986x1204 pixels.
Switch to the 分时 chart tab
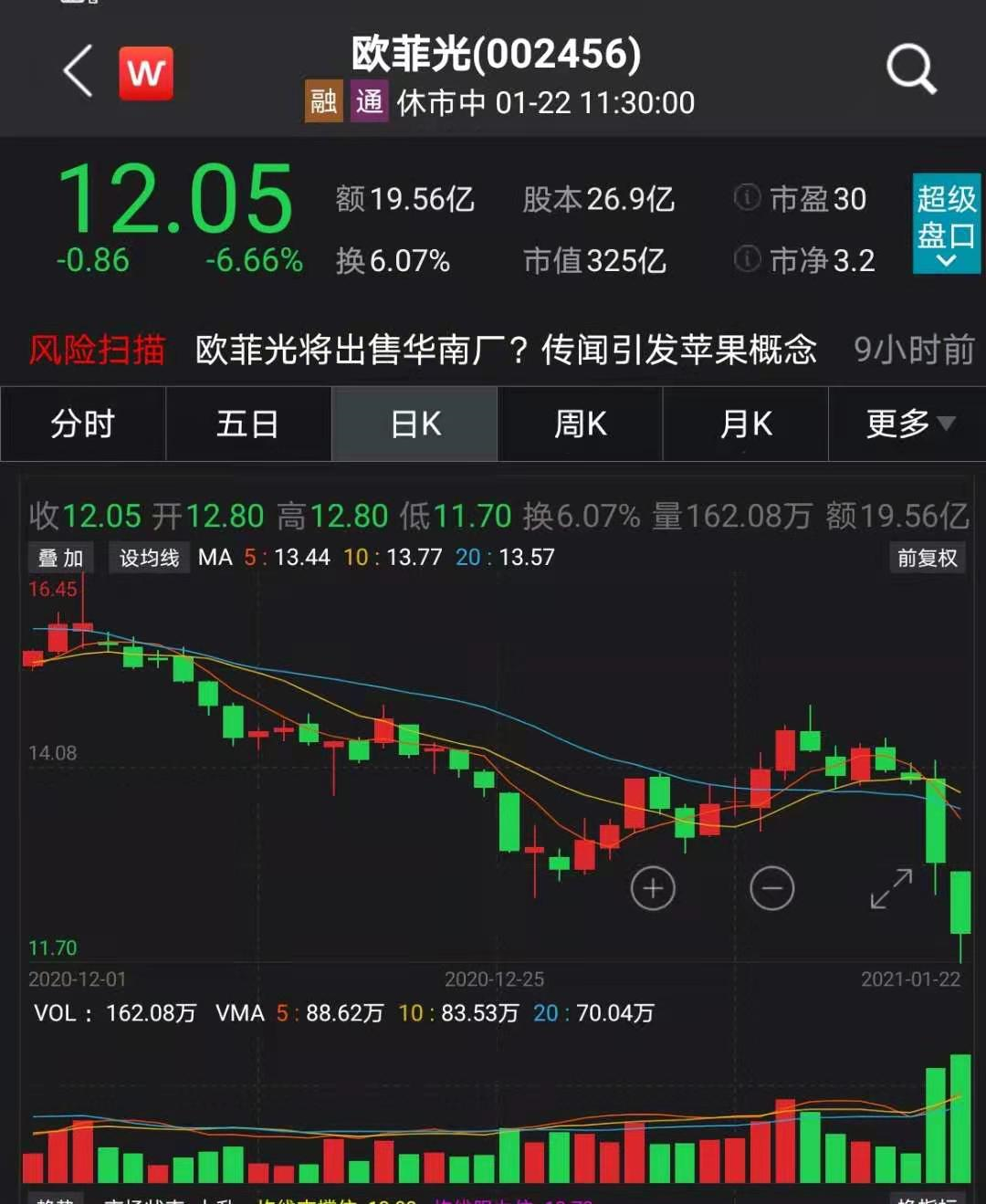tap(83, 424)
